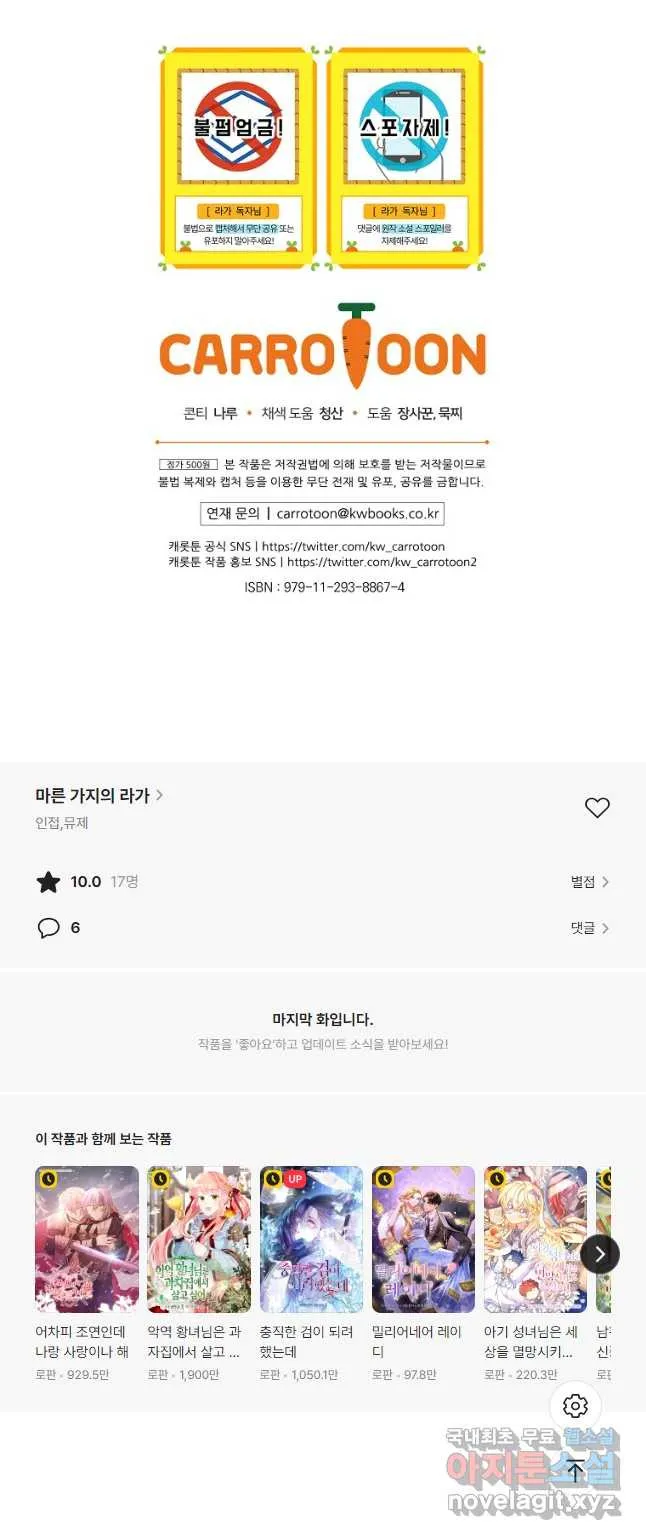This screenshot has width=646, height=1540.
Task: Open the 별점 rating page
Action: click(x=589, y=882)
